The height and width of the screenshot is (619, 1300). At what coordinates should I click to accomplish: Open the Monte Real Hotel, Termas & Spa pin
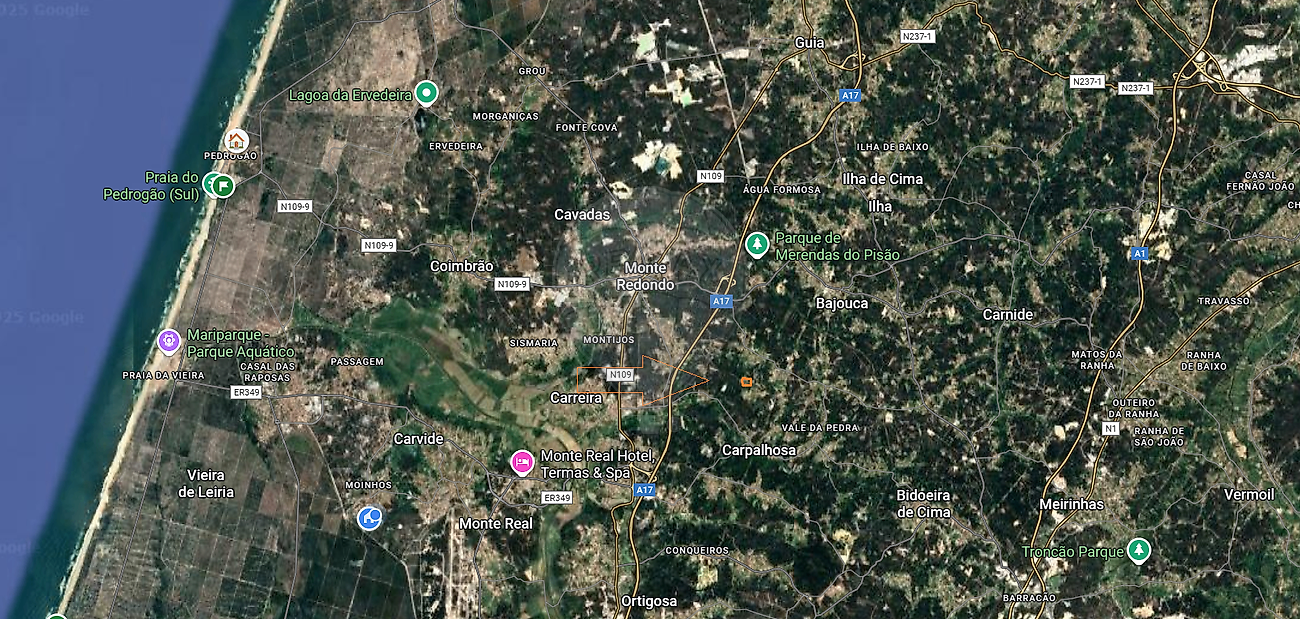[x=521, y=462]
